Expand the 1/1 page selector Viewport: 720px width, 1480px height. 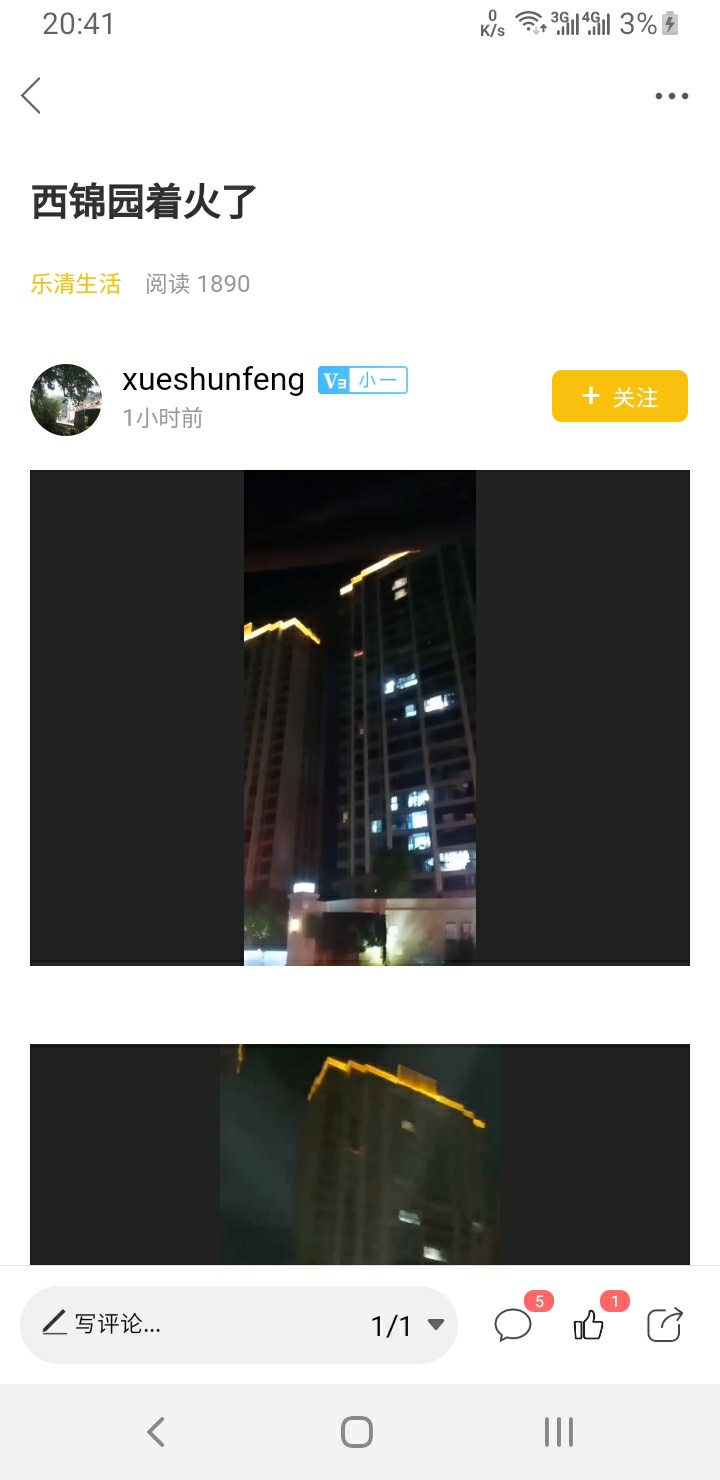[x=407, y=1326]
